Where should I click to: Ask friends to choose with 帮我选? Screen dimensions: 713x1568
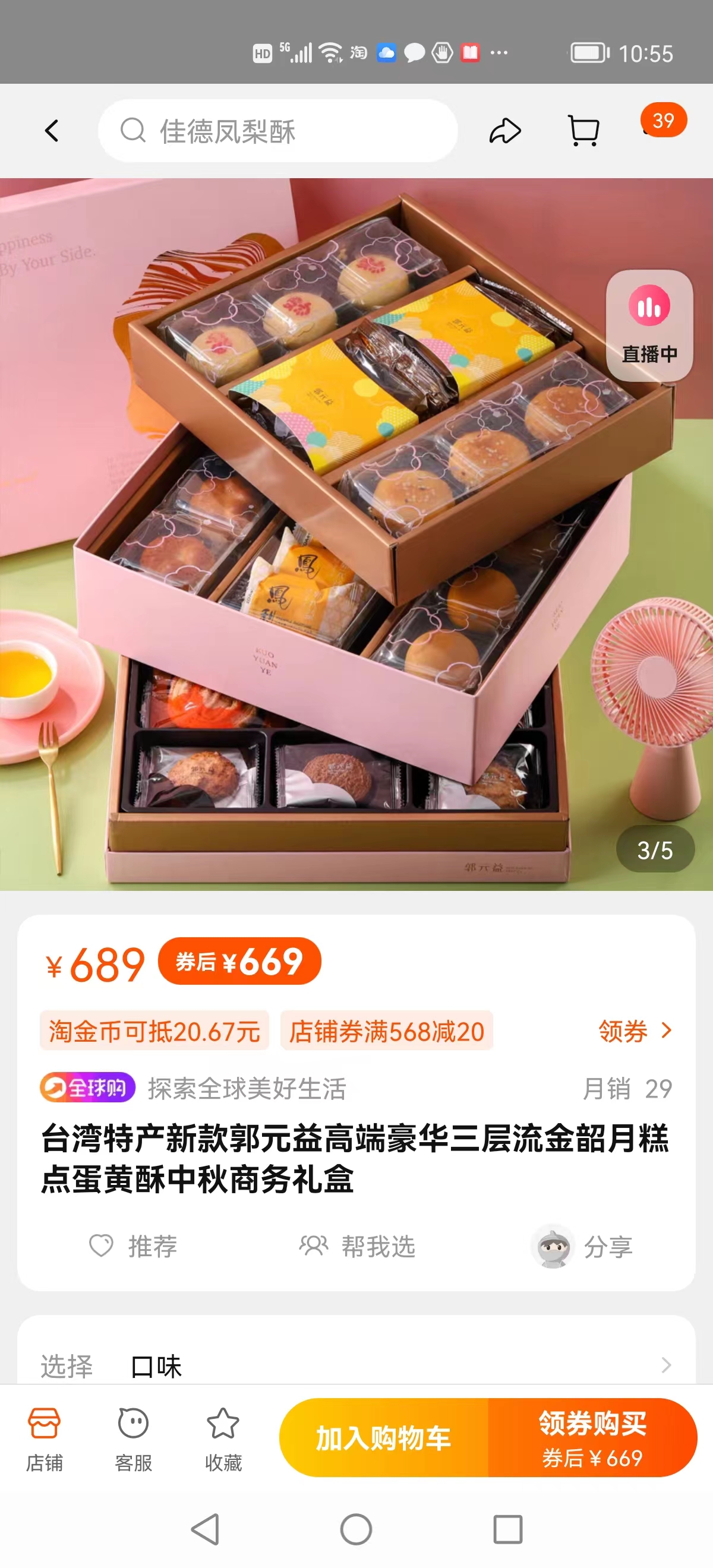(358, 1246)
